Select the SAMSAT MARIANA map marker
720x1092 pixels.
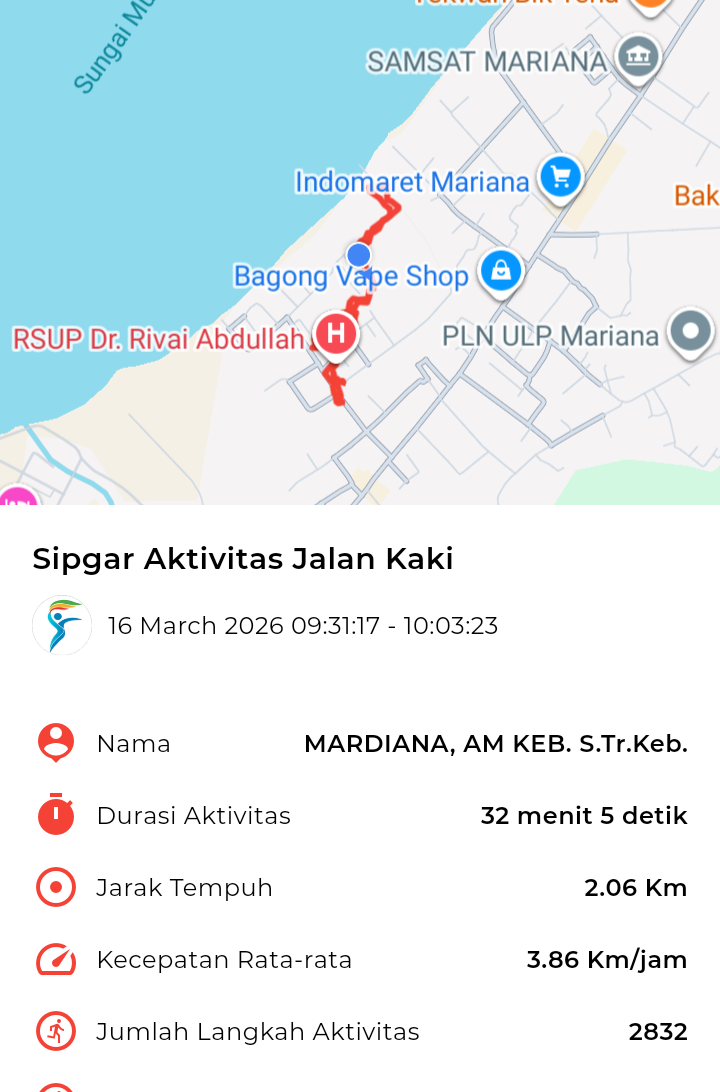pyautogui.click(x=637, y=56)
